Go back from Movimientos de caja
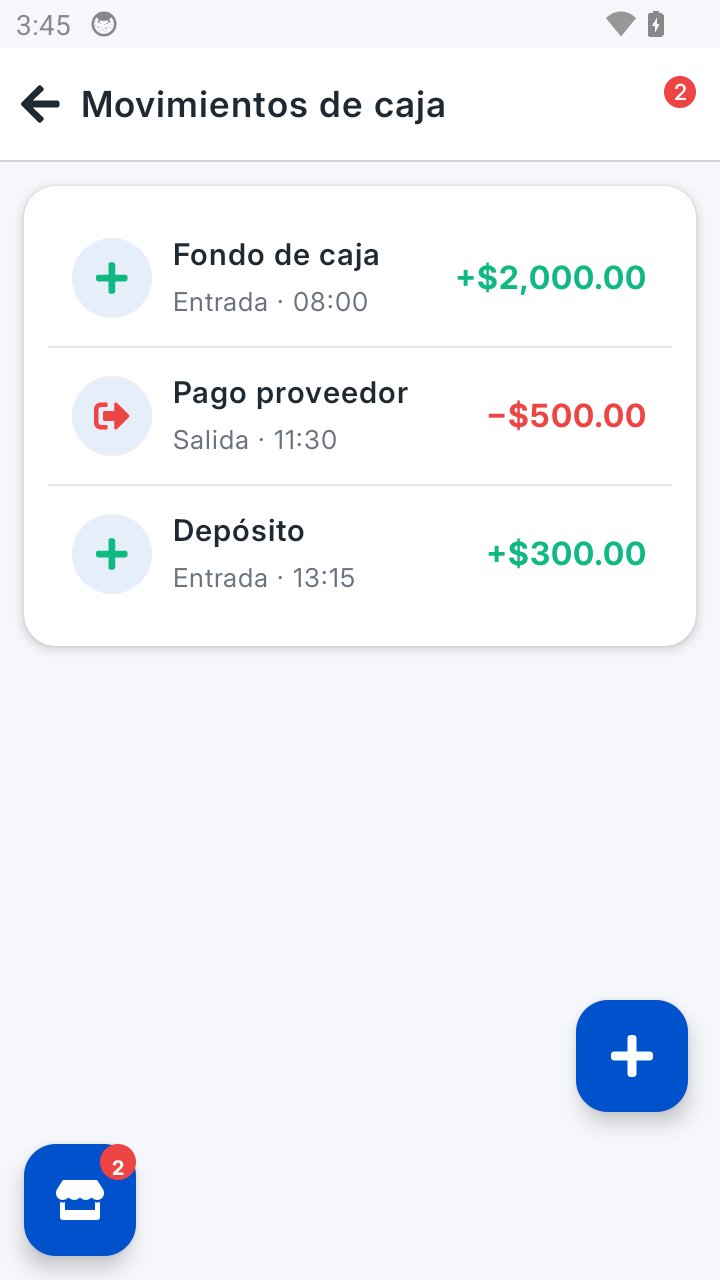720x1280 pixels. click(40, 104)
